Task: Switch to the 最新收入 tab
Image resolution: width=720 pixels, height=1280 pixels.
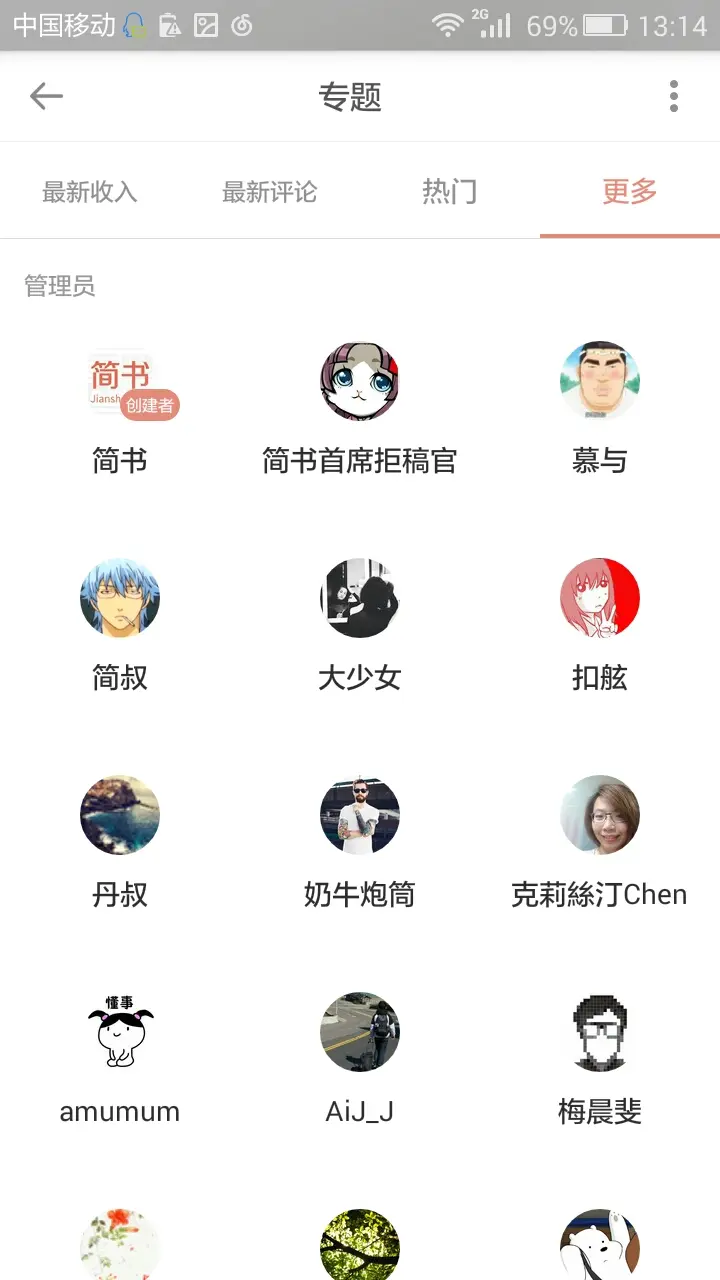Action: pos(90,191)
